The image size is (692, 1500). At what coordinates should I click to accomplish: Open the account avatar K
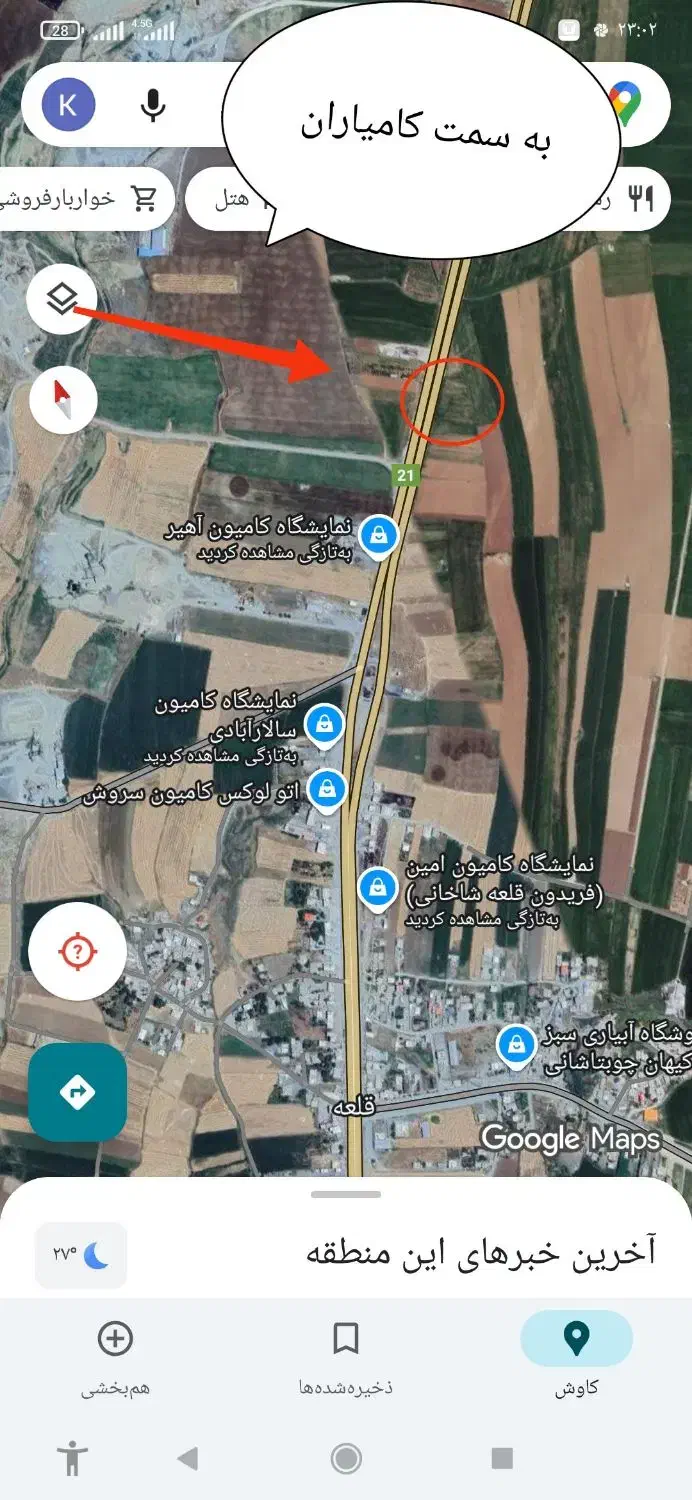[68, 105]
